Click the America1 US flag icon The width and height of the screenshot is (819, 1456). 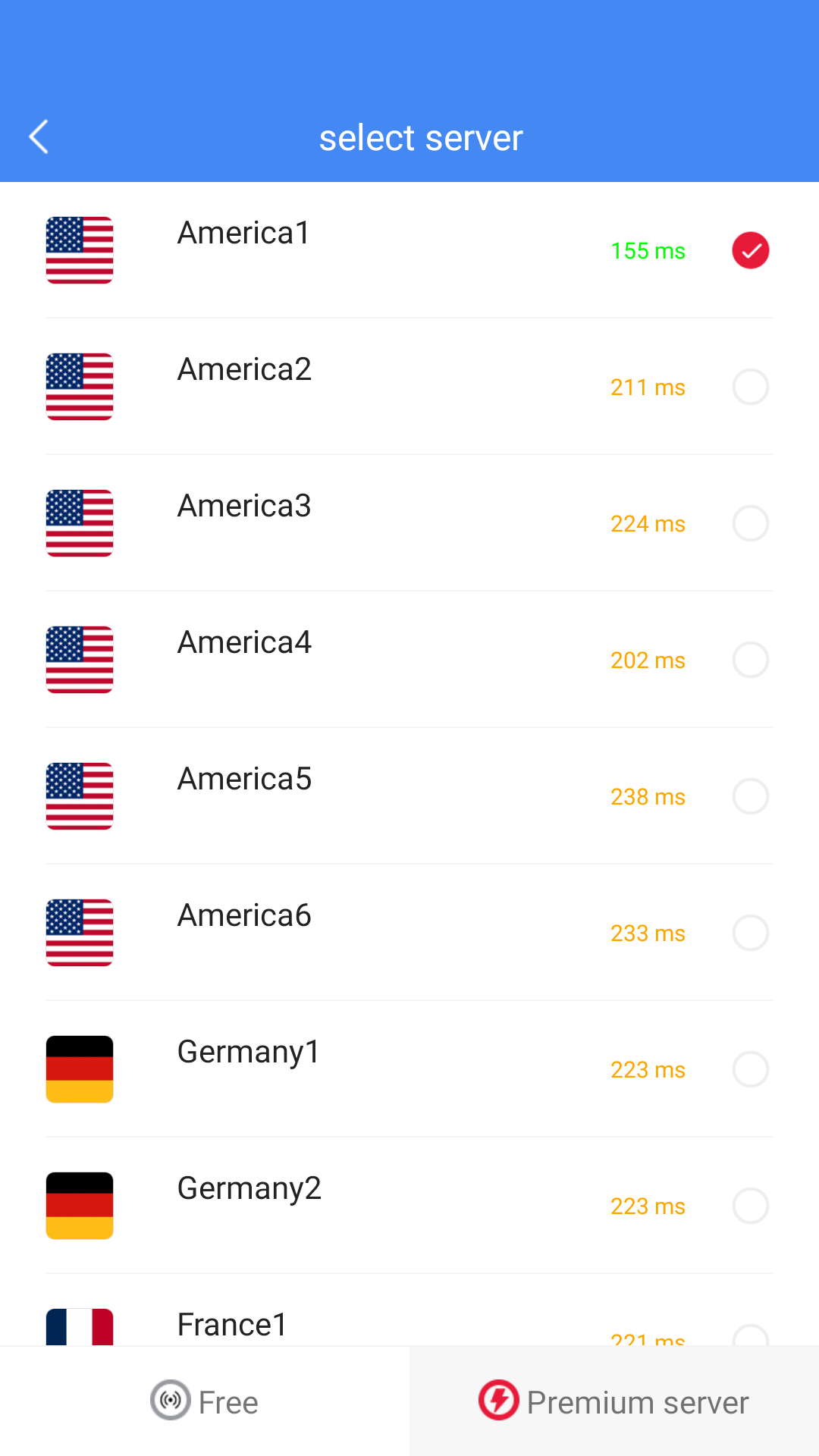coord(79,250)
